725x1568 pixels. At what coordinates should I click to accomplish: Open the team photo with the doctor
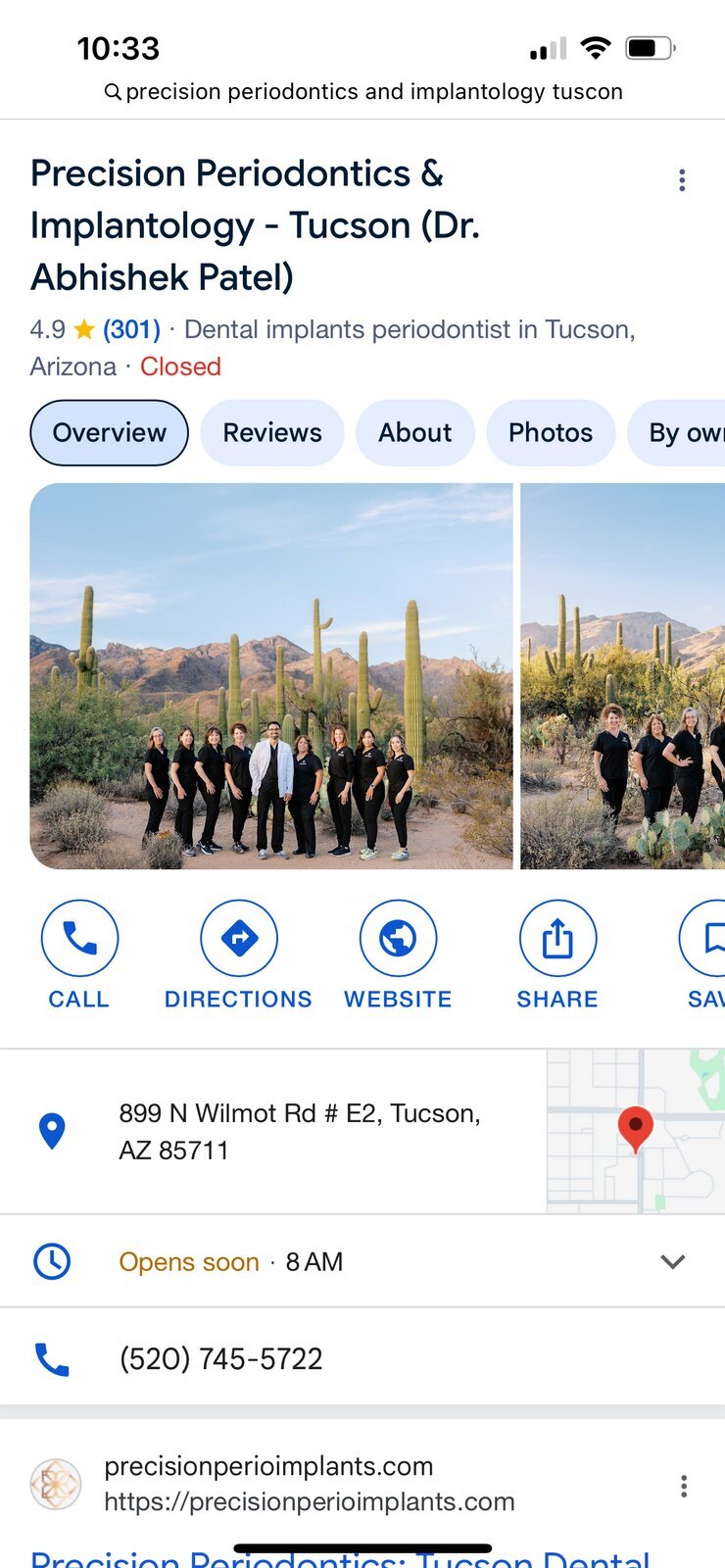(x=271, y=676)
